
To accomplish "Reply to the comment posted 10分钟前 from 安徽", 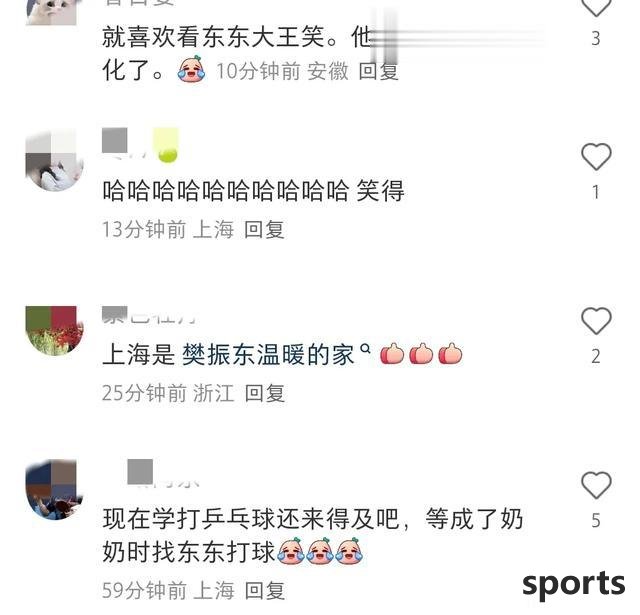I will point(379,70).
